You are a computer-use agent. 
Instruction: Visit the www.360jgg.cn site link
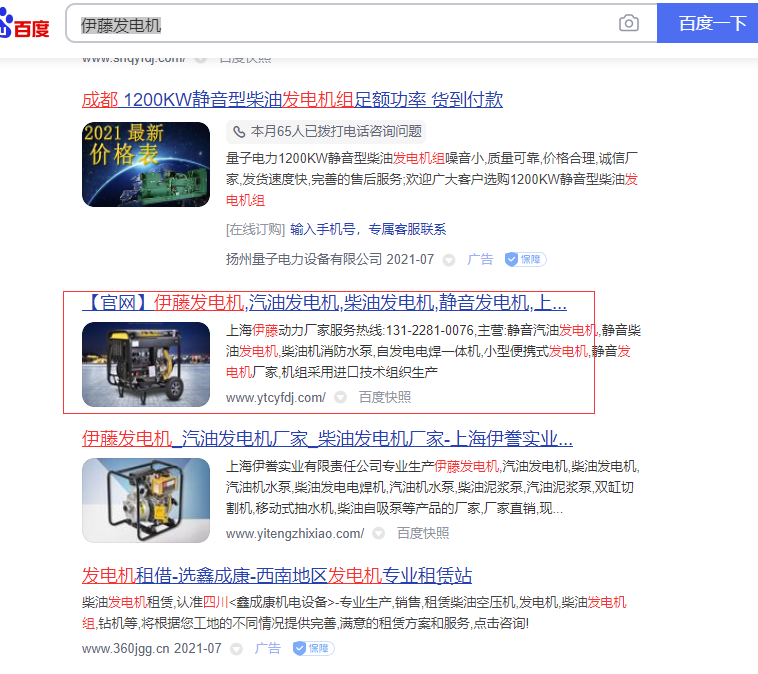(x=125, y=648)
